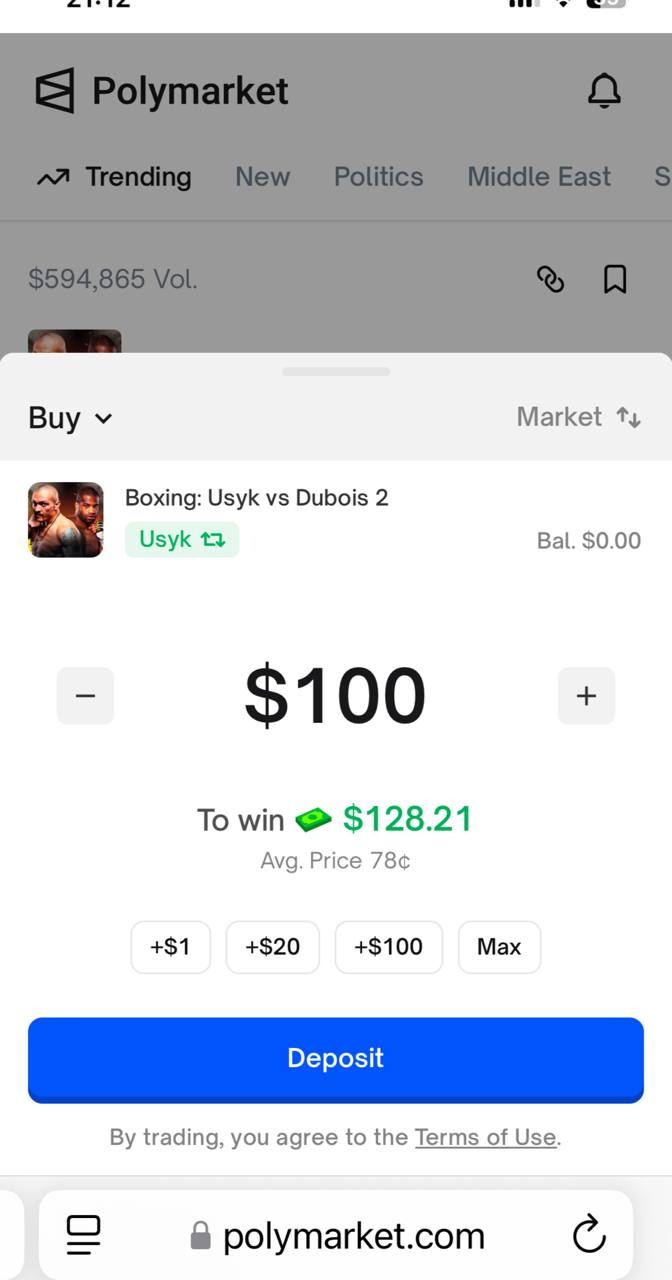Switch outcome with the Usyk chip

[x=182, y=540]
